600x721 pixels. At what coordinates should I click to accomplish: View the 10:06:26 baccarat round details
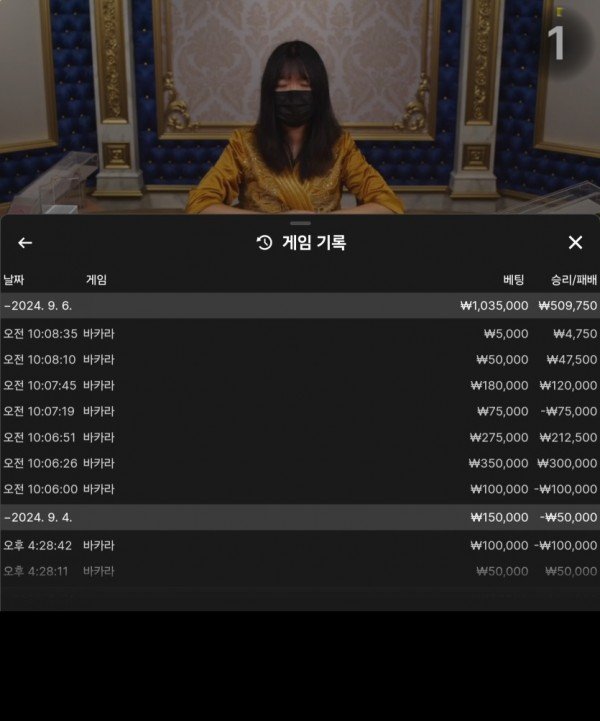point(300,464)
